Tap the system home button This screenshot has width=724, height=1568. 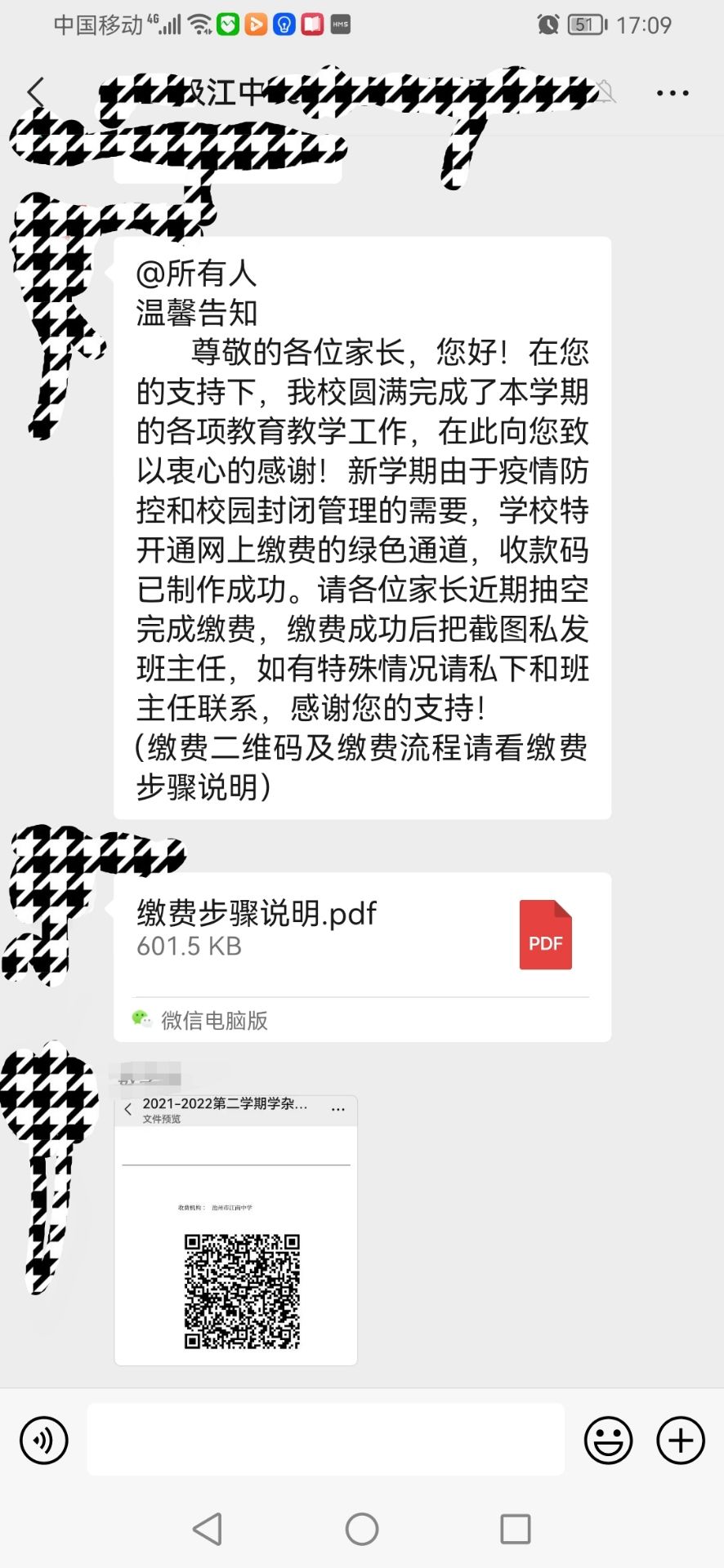pos(362,1529)
